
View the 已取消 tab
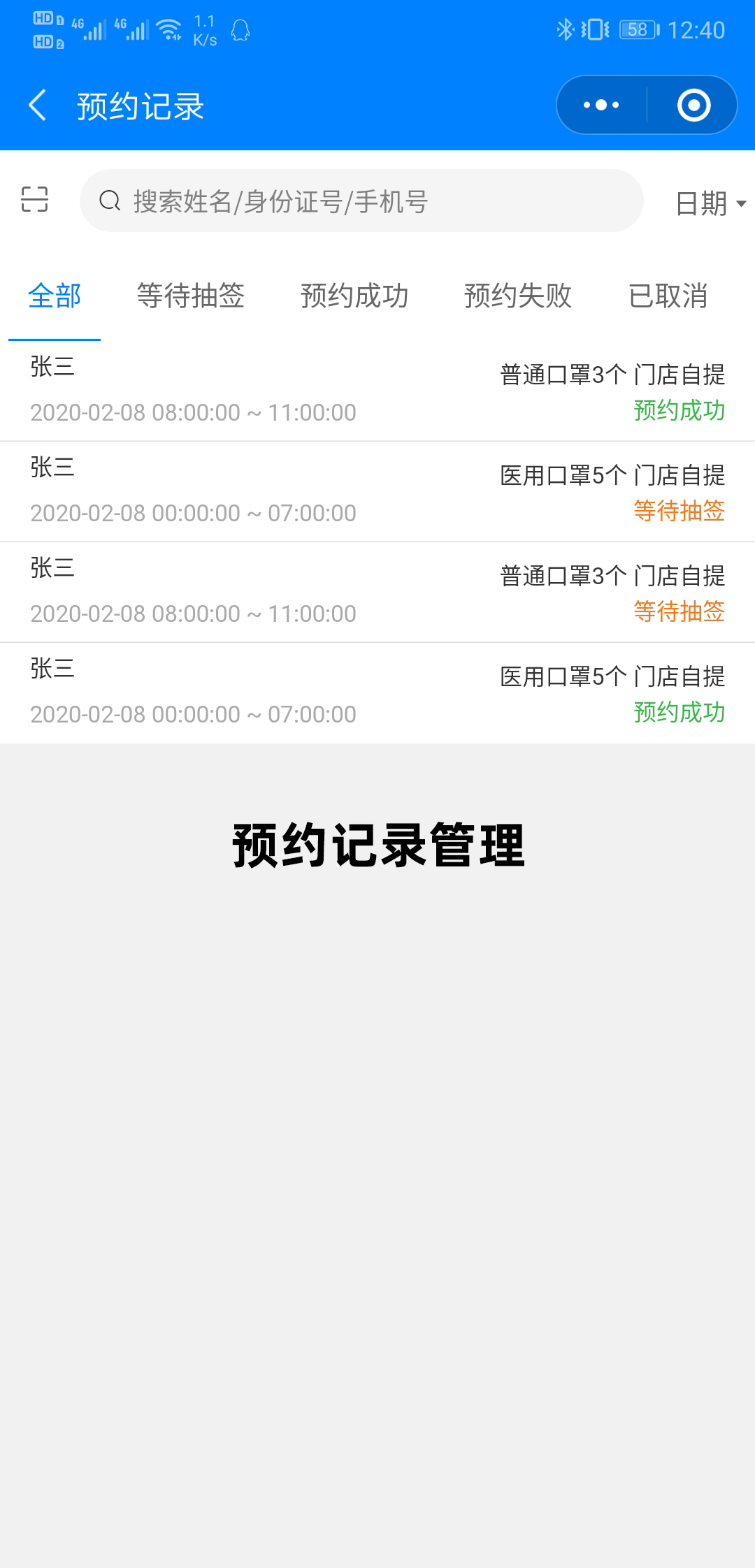[x=668, y=296]
